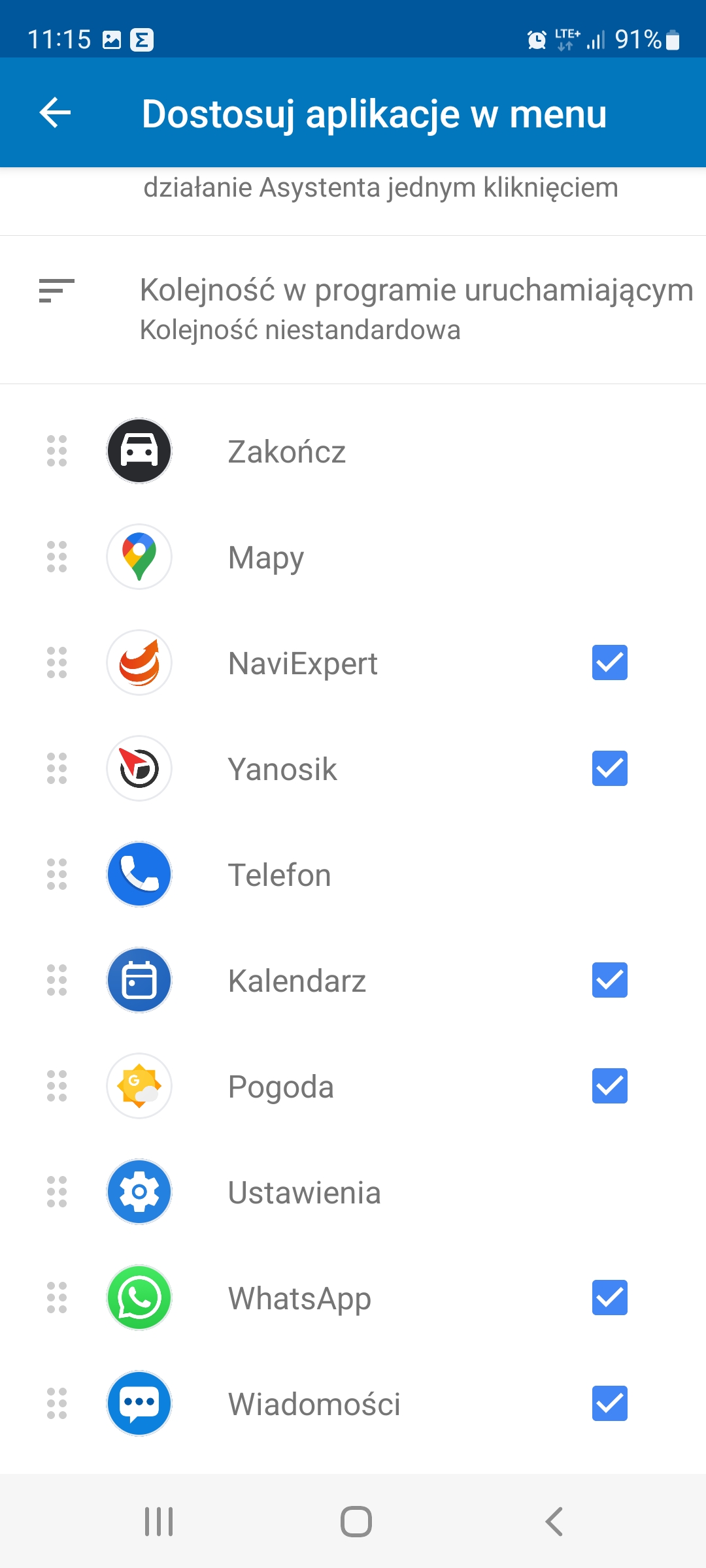Screen dimensions: 706x1568
Task: Open Kolejność w programie uruchamiającym setting
Action: click(x=353, y=310)
